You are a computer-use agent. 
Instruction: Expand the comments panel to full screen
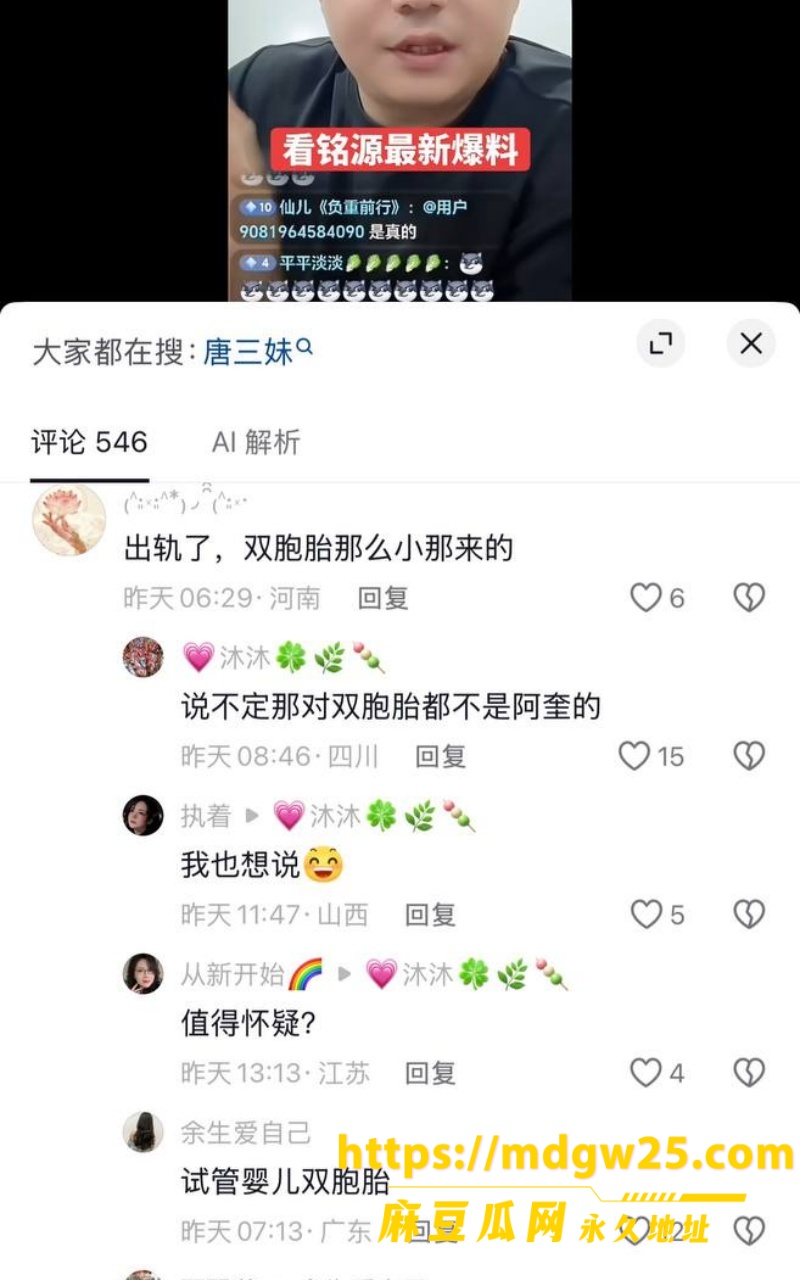click(x=661, y=344)
